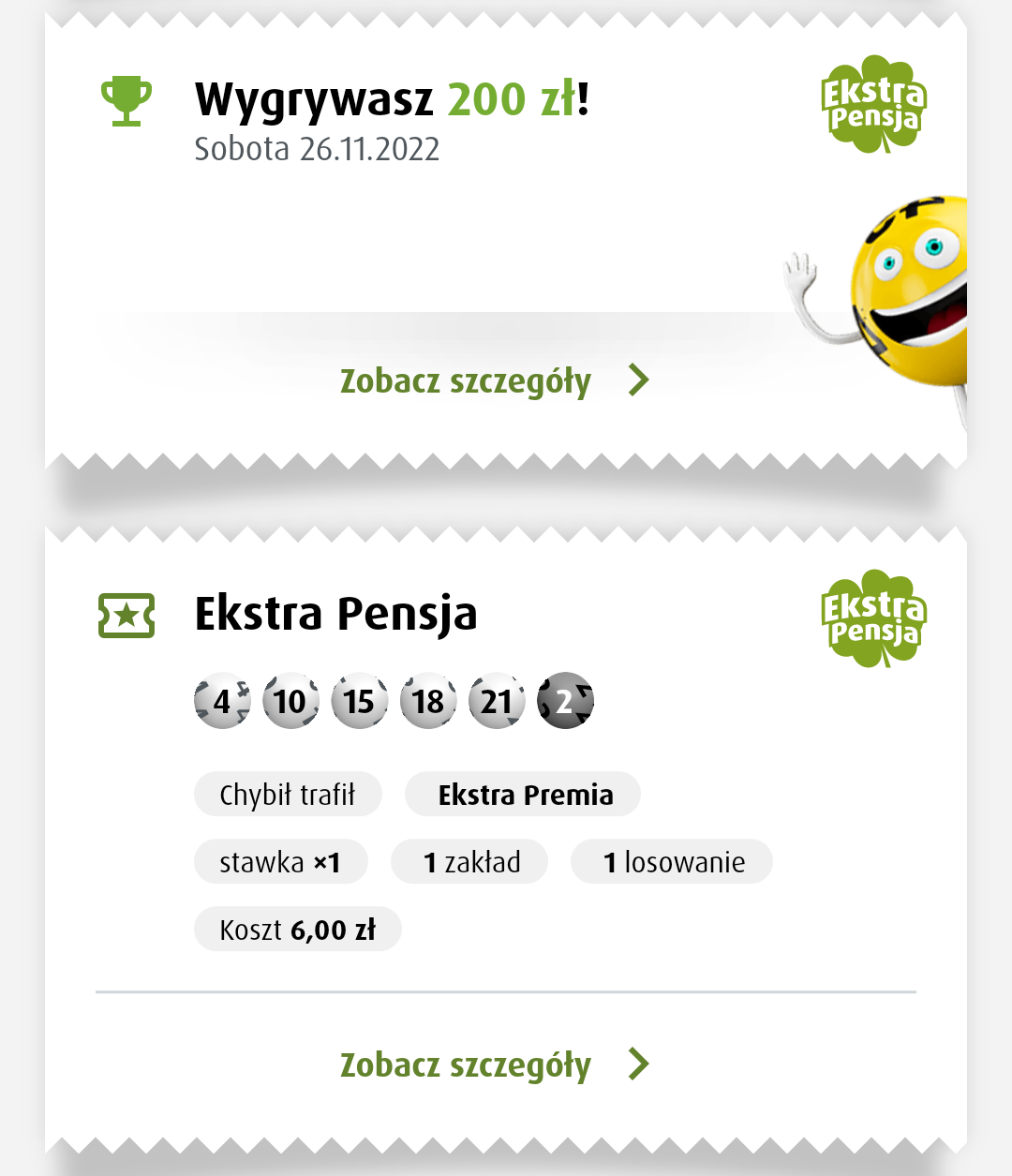Open details of the 200 zł win
Viewport: 1012px width, 1176px height.
click(x=494, y=381)
